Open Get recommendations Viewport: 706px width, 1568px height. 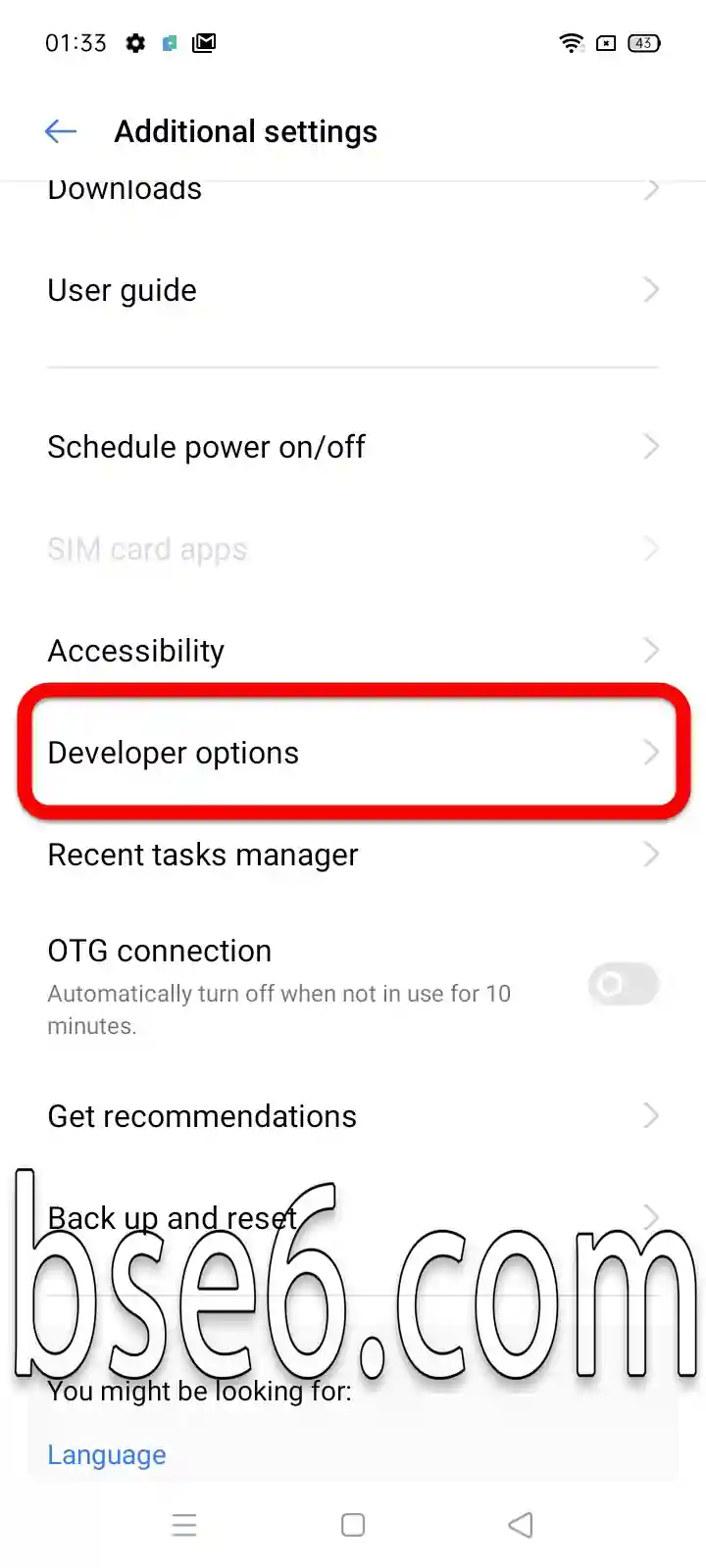(x=353, y=1116)
